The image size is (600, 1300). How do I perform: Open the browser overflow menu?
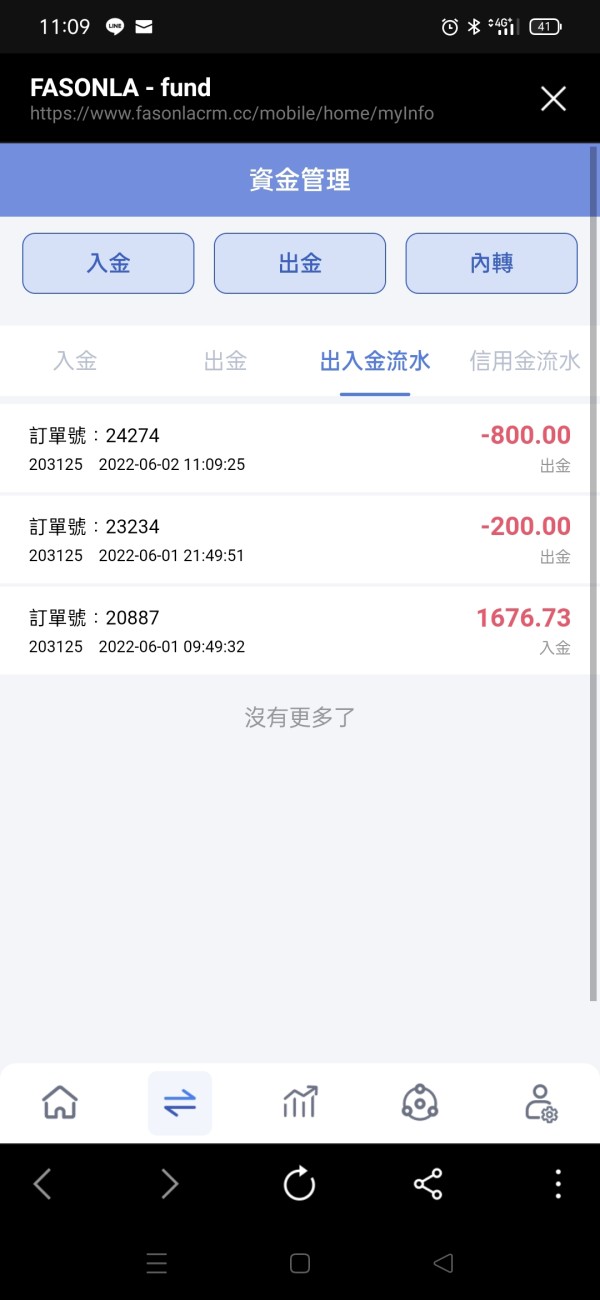[x=558, y=1184]
